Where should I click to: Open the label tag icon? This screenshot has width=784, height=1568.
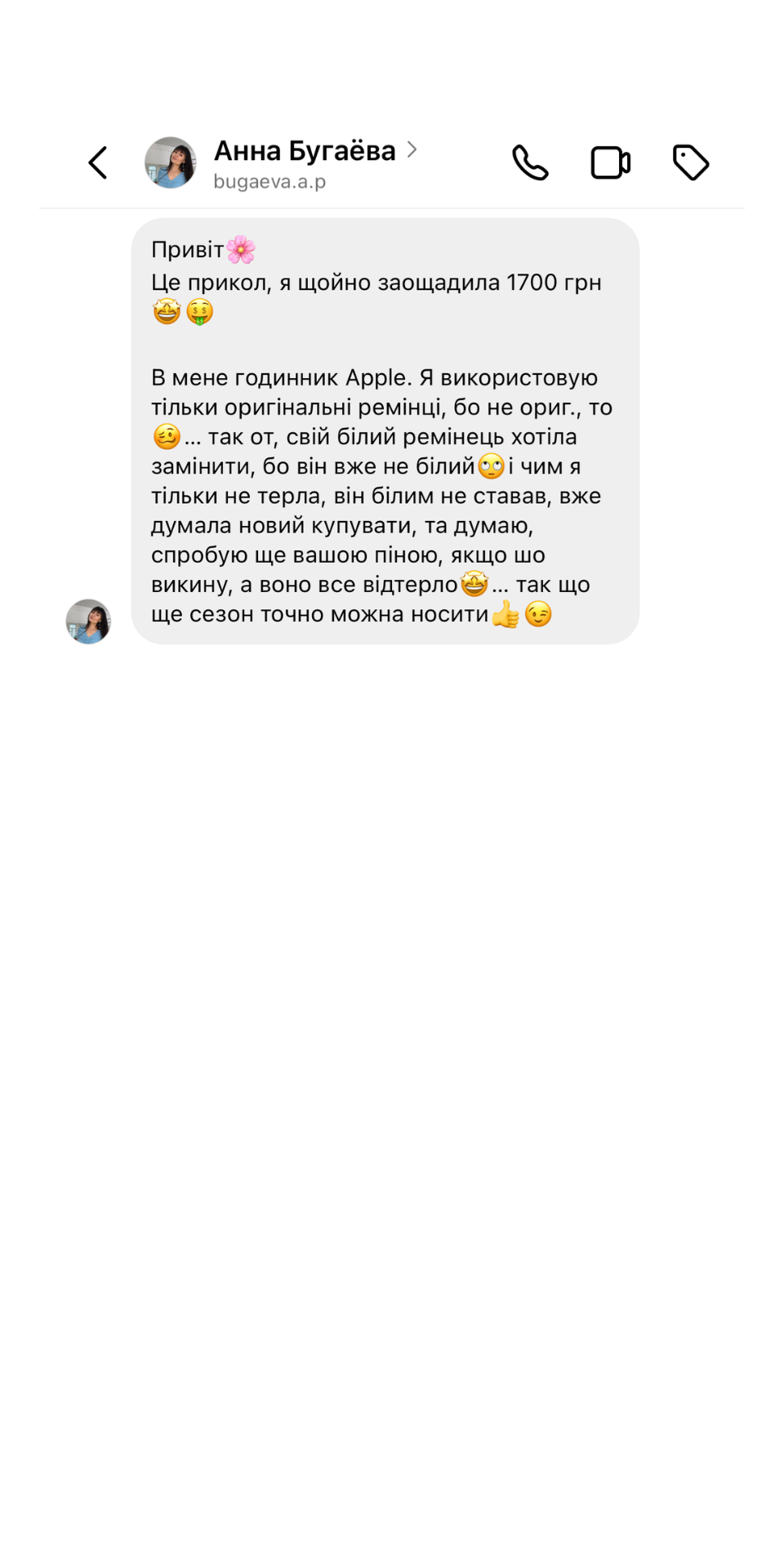691,163
